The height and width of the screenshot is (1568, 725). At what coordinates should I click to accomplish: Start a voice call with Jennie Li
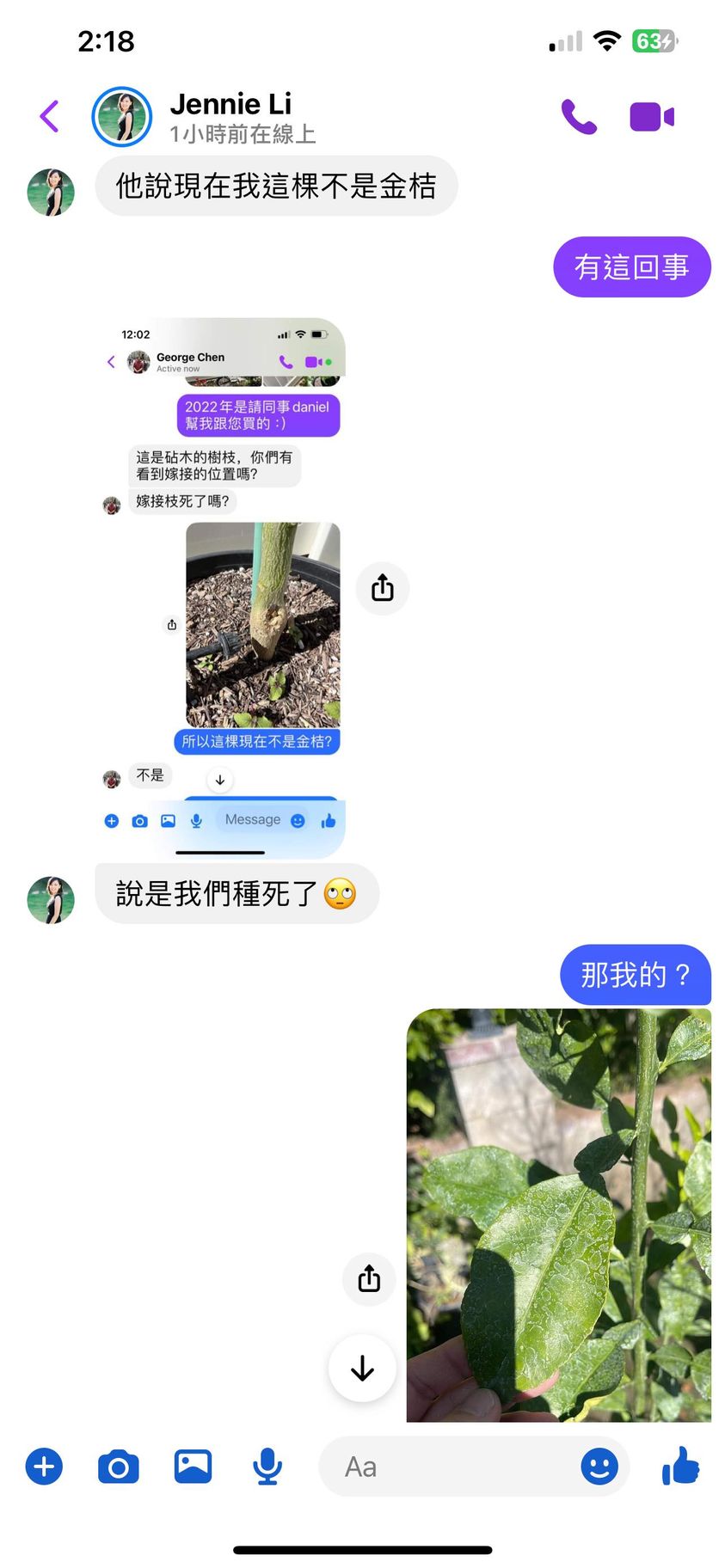click(579, 117)
